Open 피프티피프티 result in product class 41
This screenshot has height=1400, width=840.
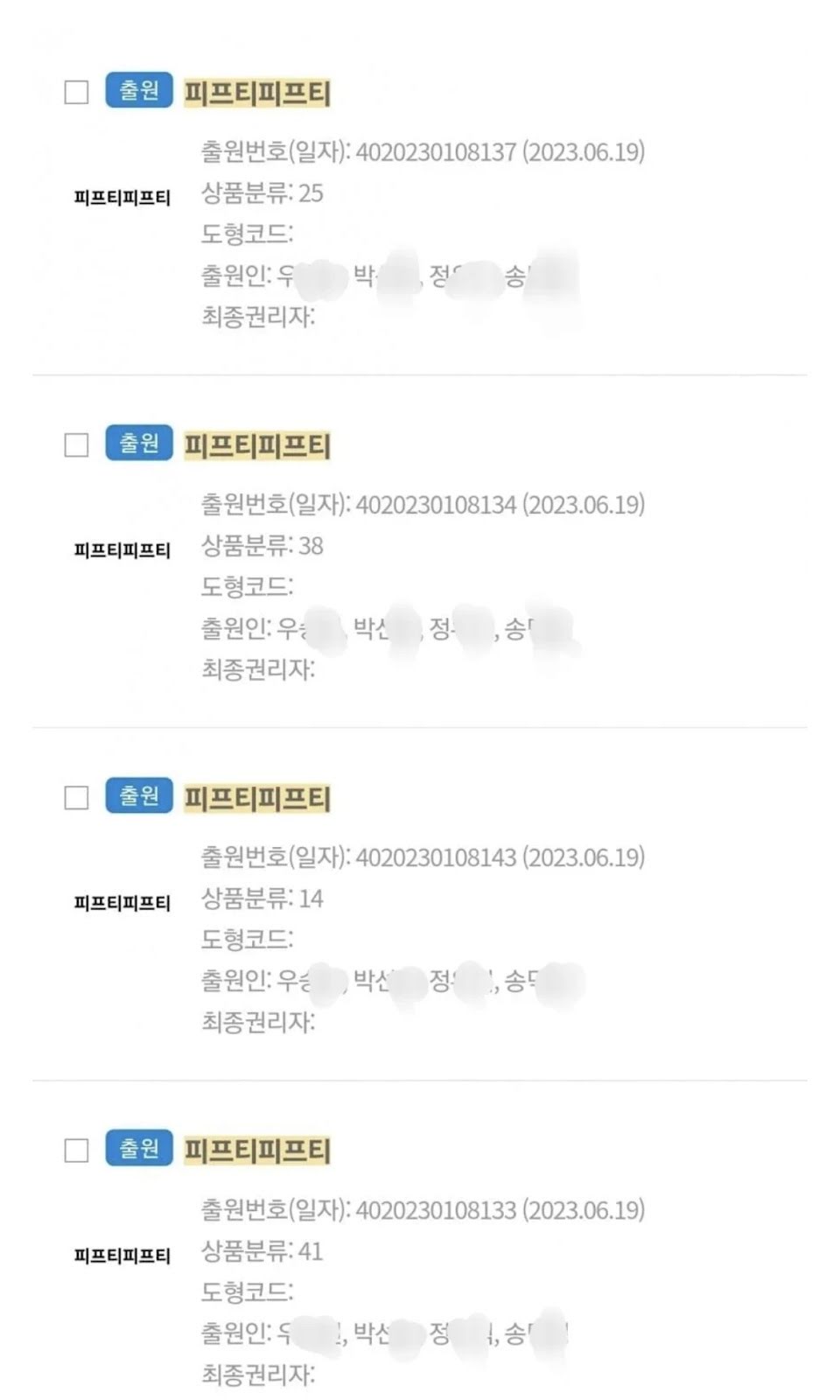click(x=256, y=1151)
